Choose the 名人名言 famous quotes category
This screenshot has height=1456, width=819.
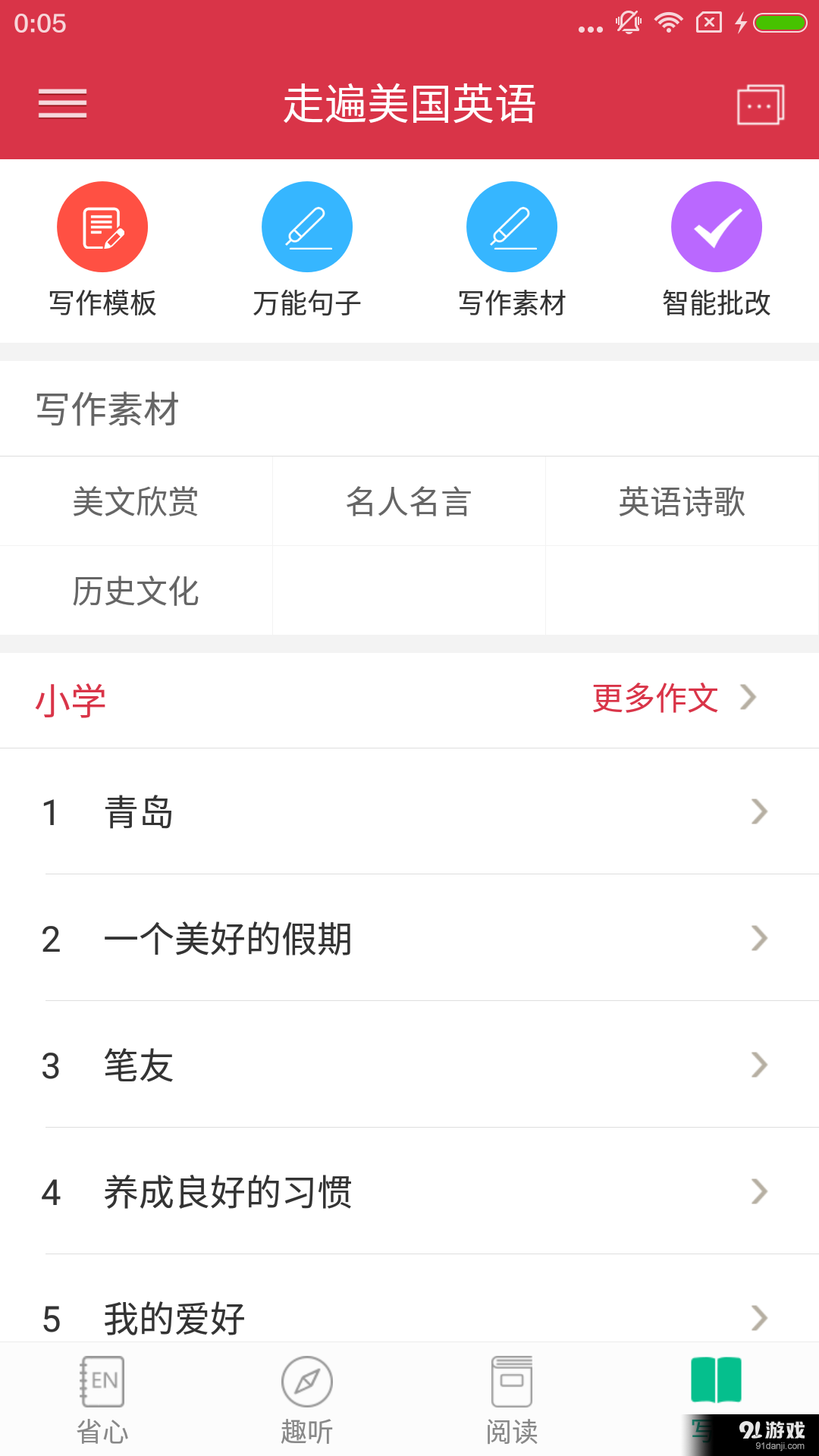pos(408,501)
